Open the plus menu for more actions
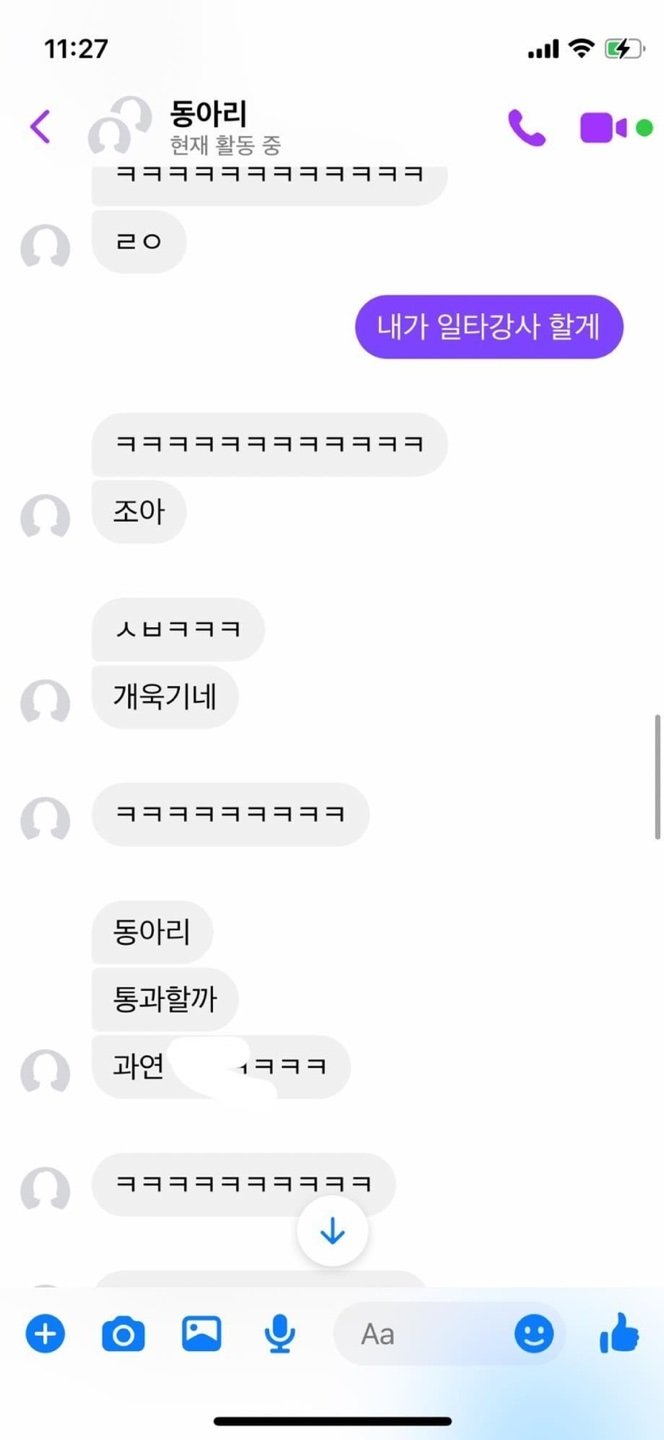The image size is (664, 1440). (45, 1333)
